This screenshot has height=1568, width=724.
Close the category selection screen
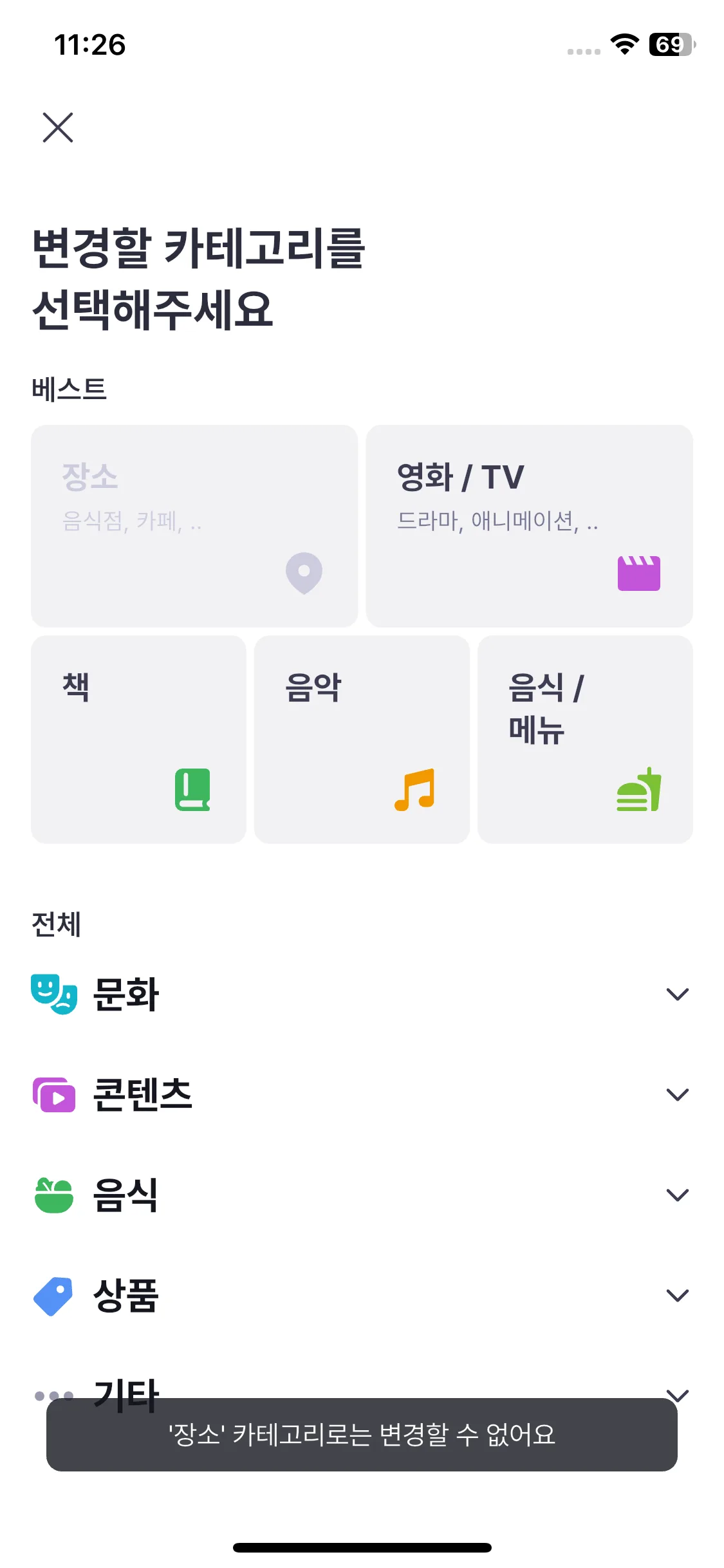coord(58,127)
